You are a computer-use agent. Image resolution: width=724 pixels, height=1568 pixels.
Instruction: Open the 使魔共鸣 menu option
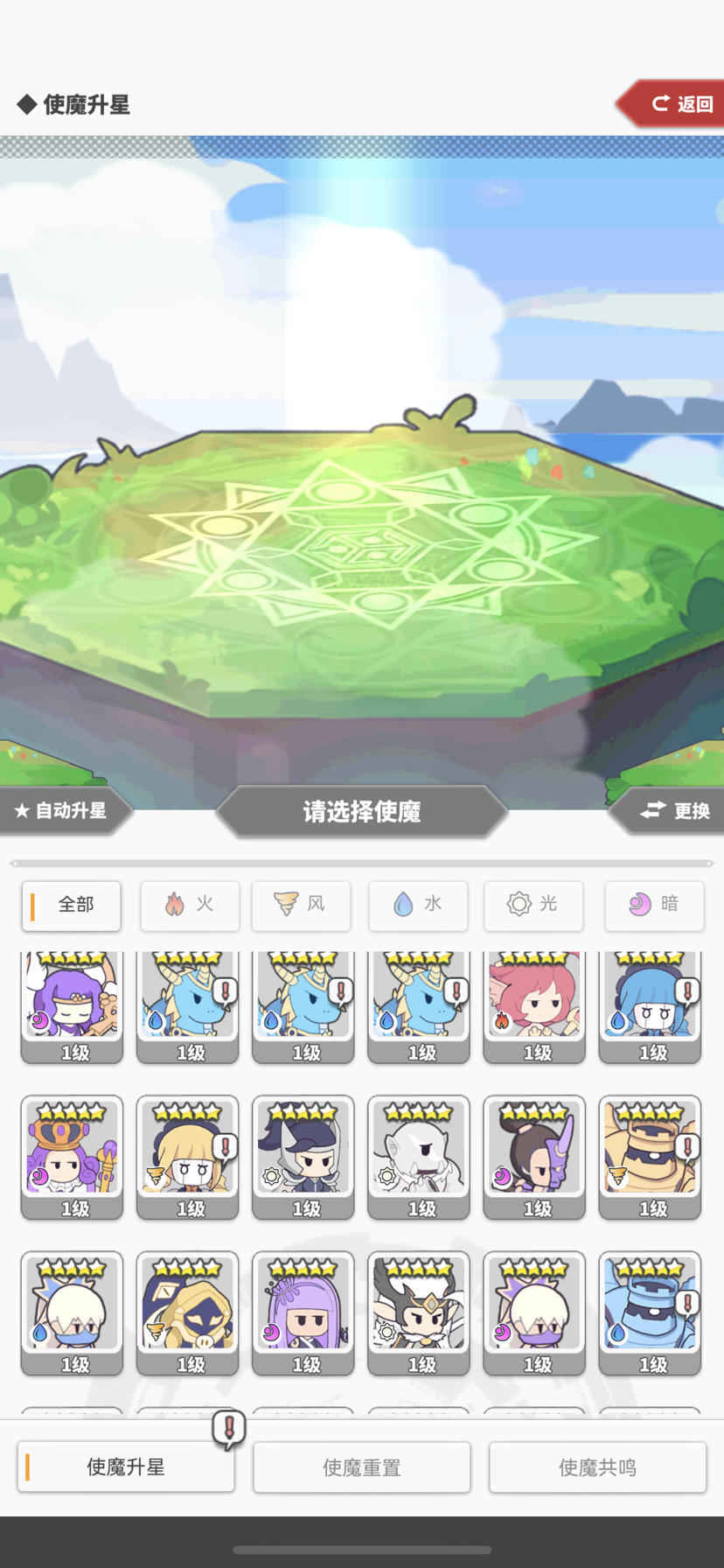(x=596, y=1466)
